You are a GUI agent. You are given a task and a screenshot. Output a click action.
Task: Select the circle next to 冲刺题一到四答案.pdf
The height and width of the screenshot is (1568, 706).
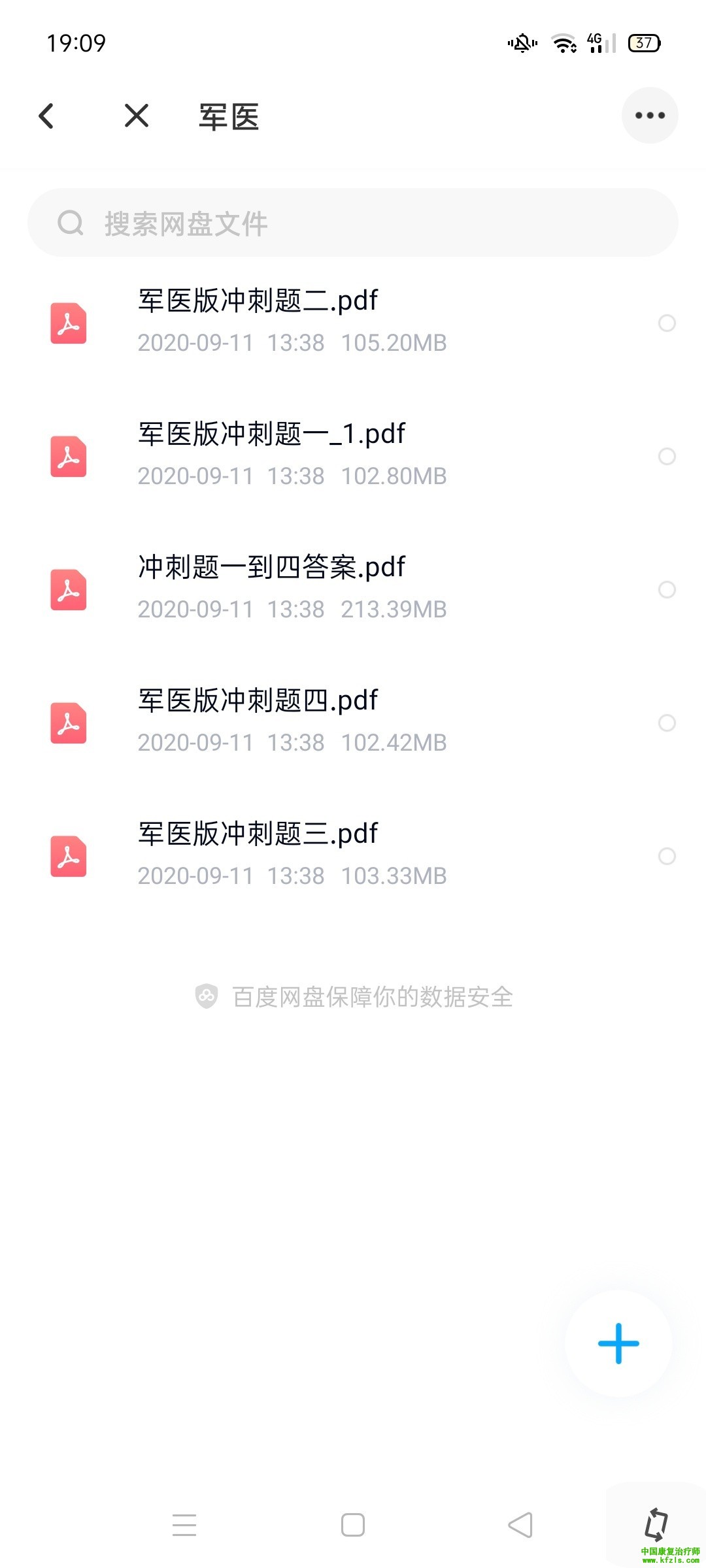667,589
